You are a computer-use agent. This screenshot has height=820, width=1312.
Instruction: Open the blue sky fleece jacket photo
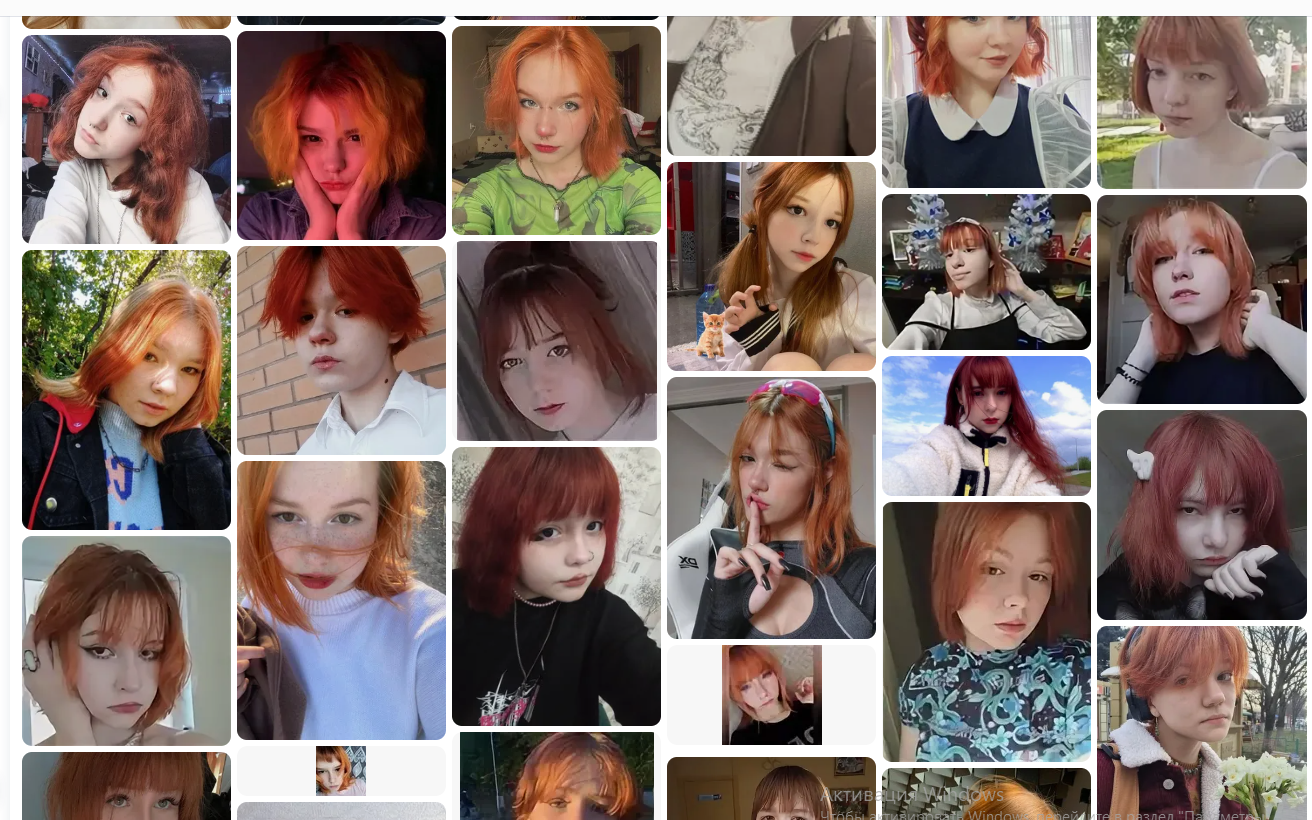tap(986, 426)
